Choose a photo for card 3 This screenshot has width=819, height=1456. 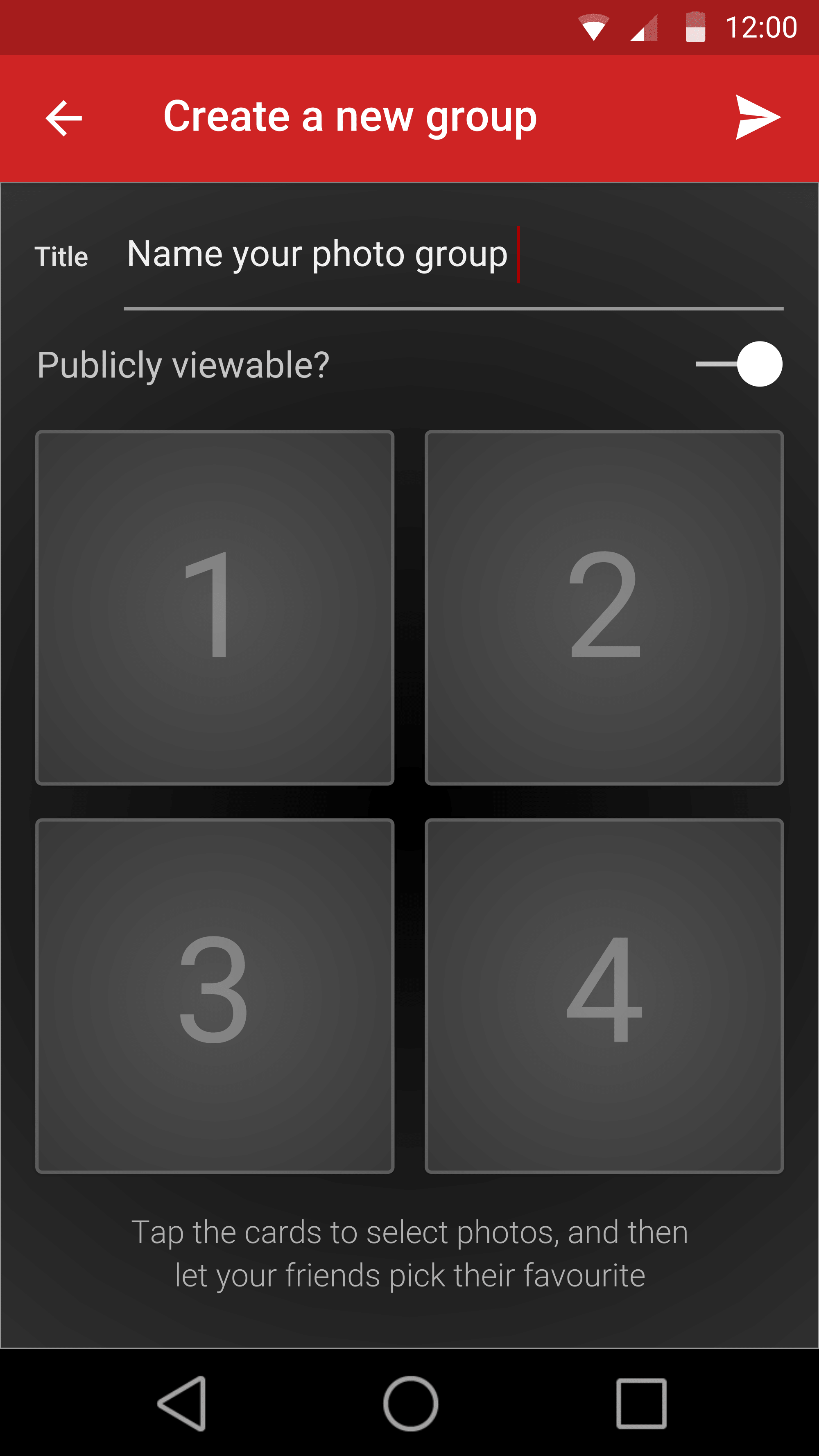[215, 995]
